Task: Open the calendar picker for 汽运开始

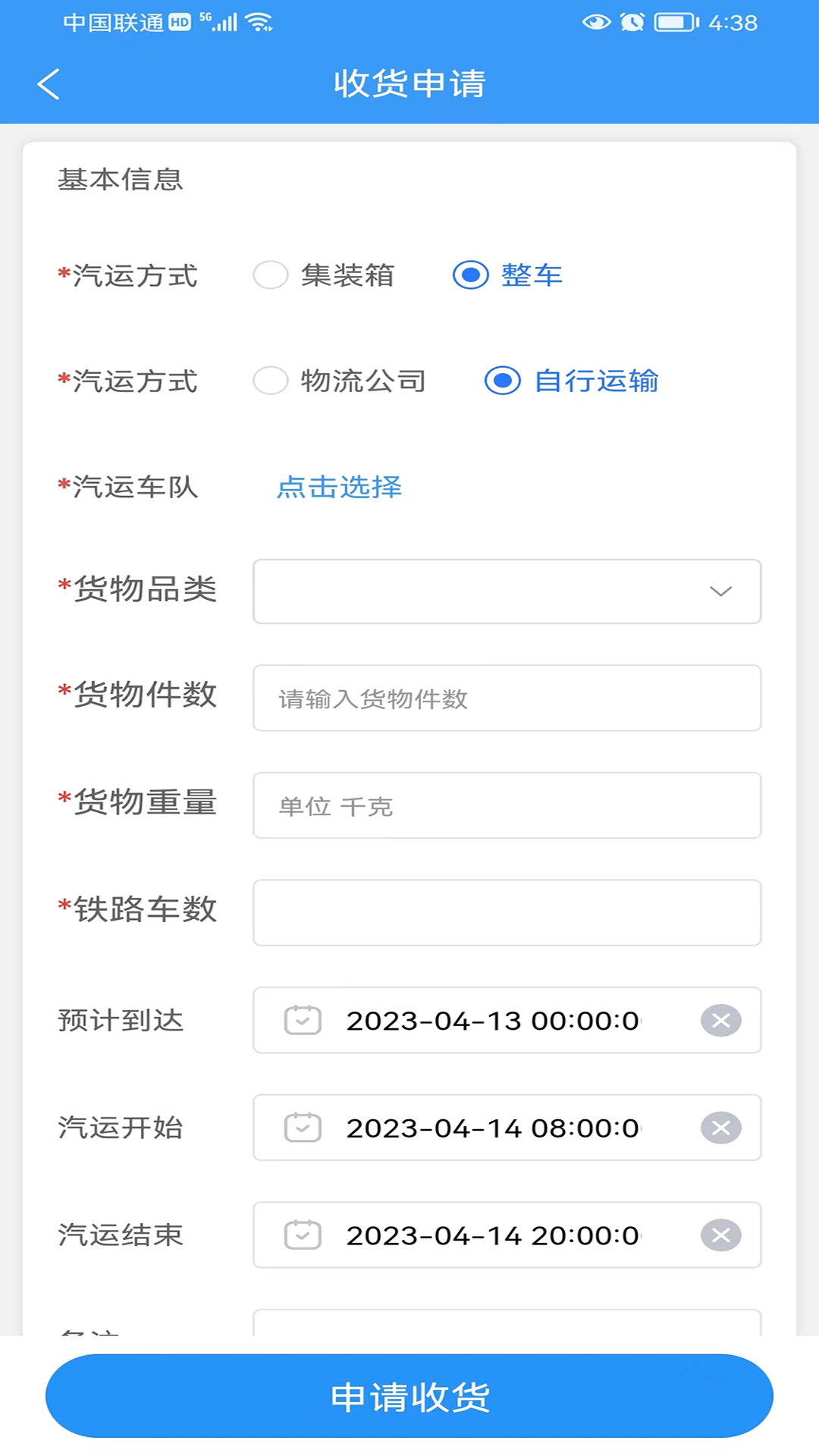Action: (303, 1128)
